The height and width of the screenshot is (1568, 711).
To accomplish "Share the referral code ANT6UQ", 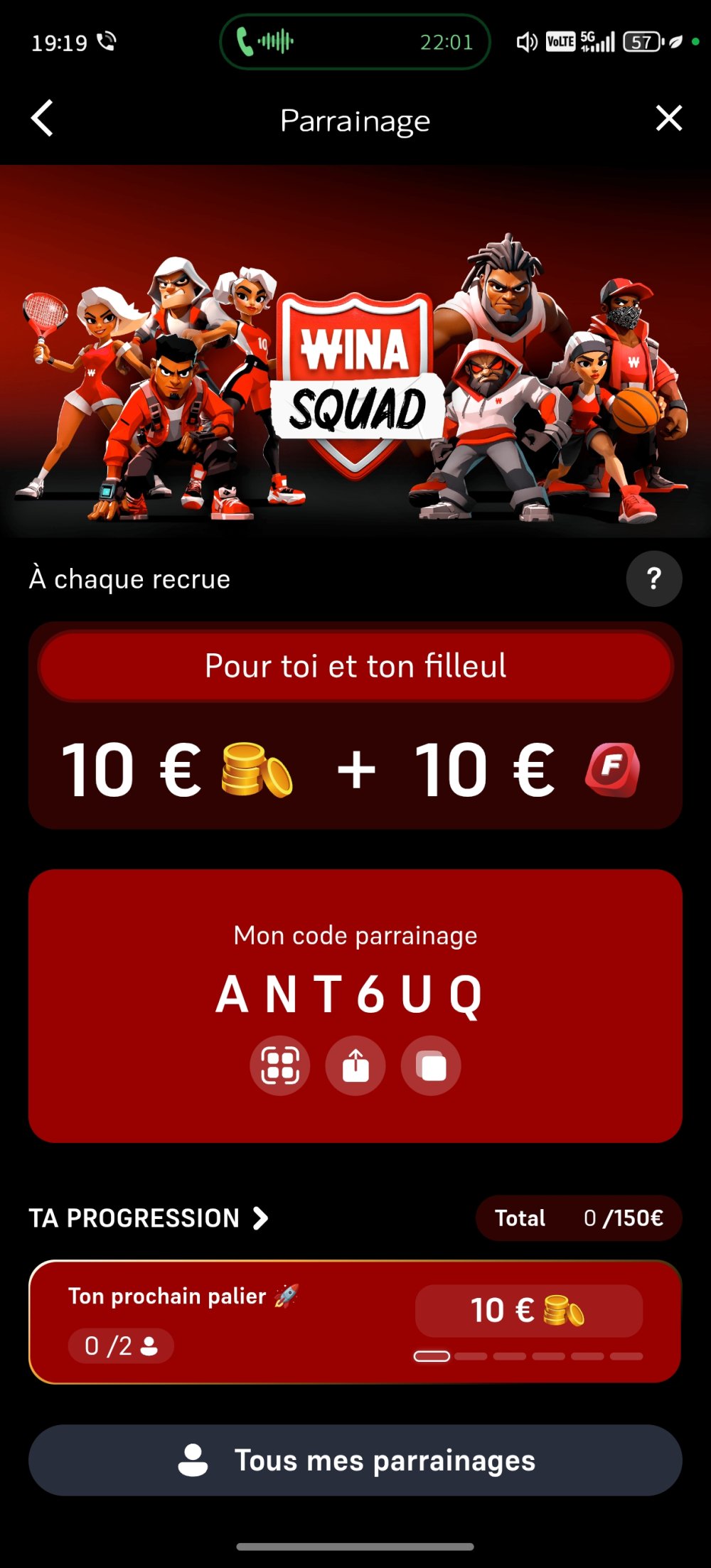I will click(x=355, y=1065).
